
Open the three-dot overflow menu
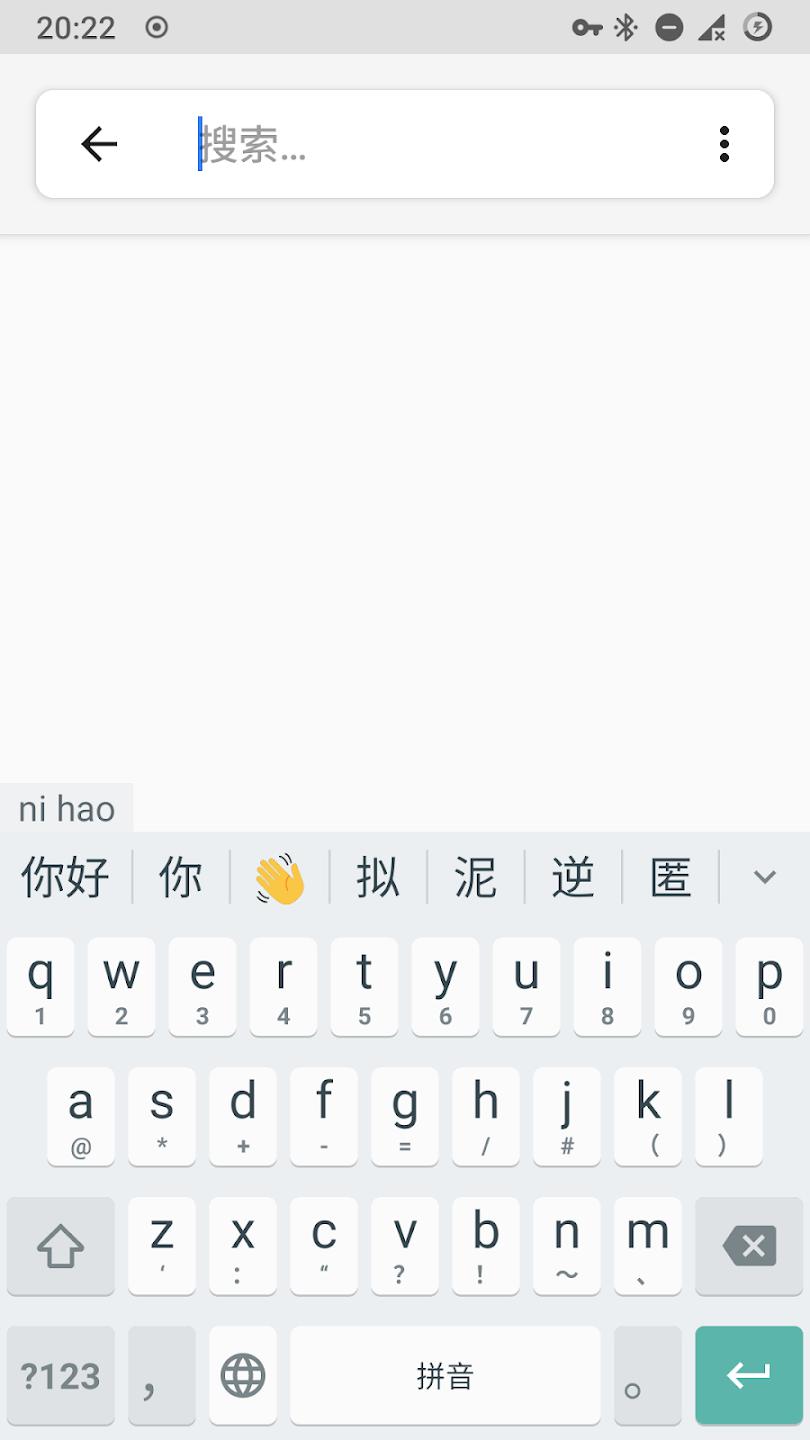[723, 143]
